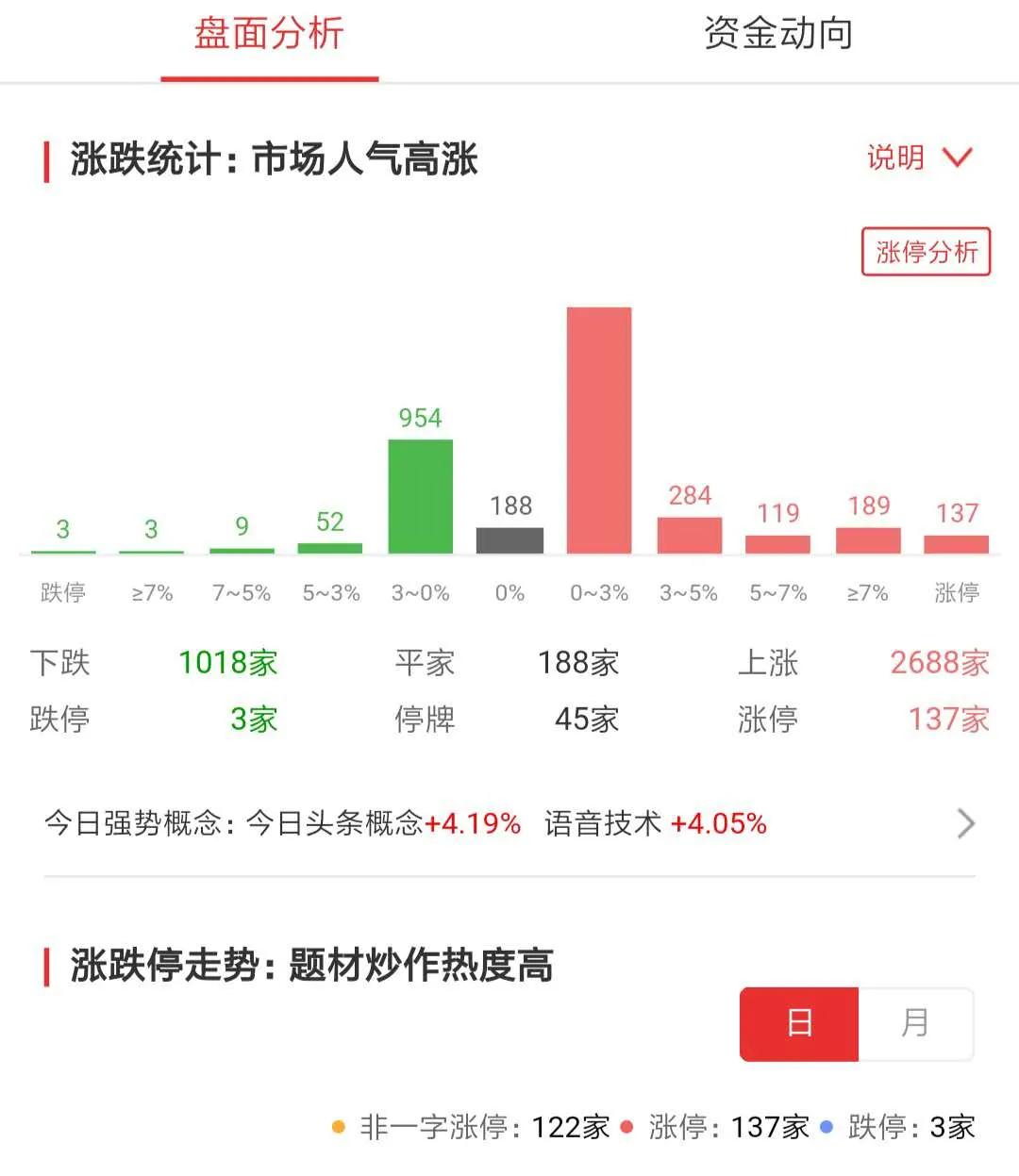Open 语音技术+4.05% concept link
The height and width of the screenshot is (1176, 1019).
click(655, 823)
